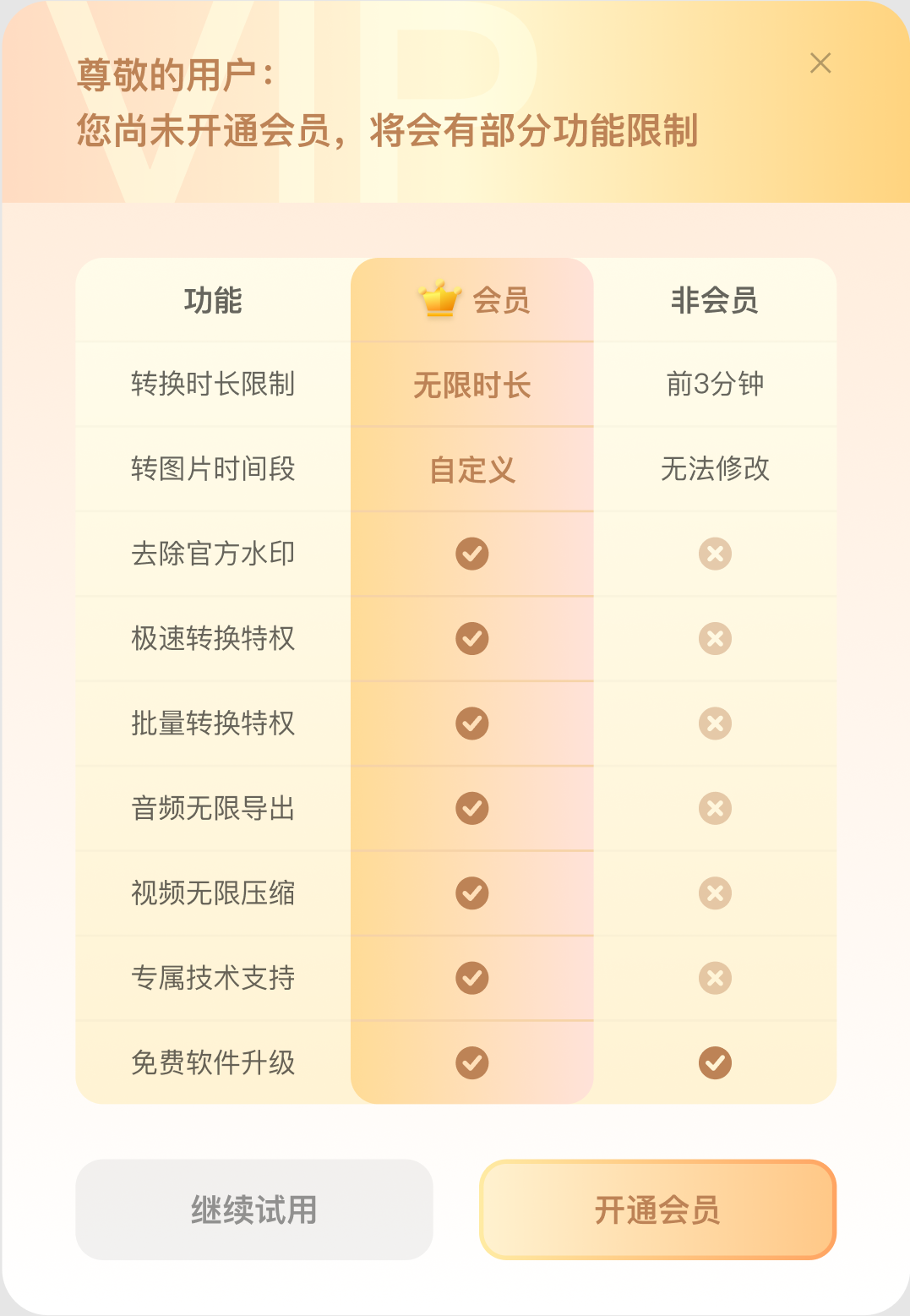The width and height of the screenshot is (910, 1316).
Task: Click the X icon for 去除官方水印 under 非会员
Action: point(715,554)
